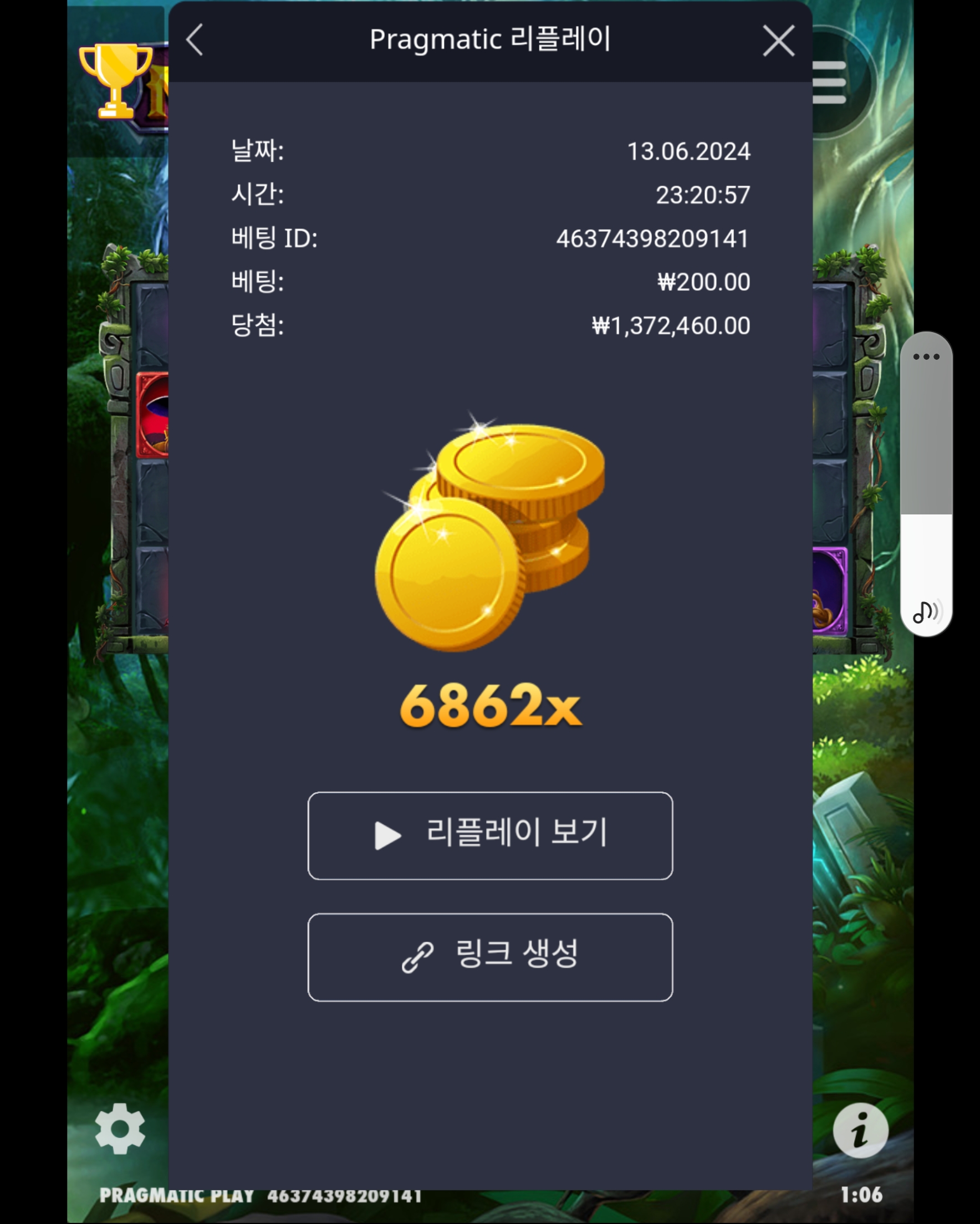This screenshot has height=1224, width=980.
Task: Close the Pragmatic 리플레이 dialog
Action: (778, 41)
